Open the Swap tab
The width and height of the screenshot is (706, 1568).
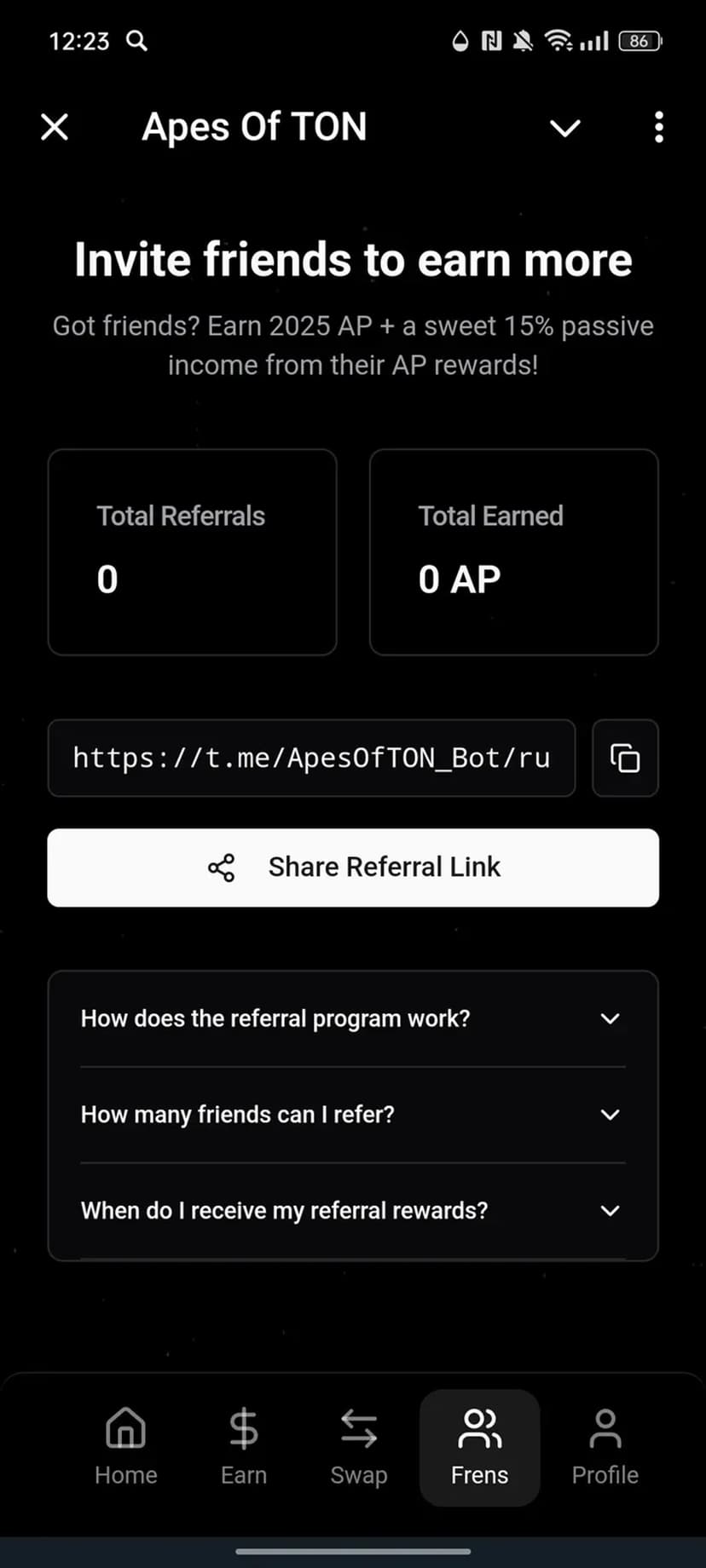[x=359, y=1447]
